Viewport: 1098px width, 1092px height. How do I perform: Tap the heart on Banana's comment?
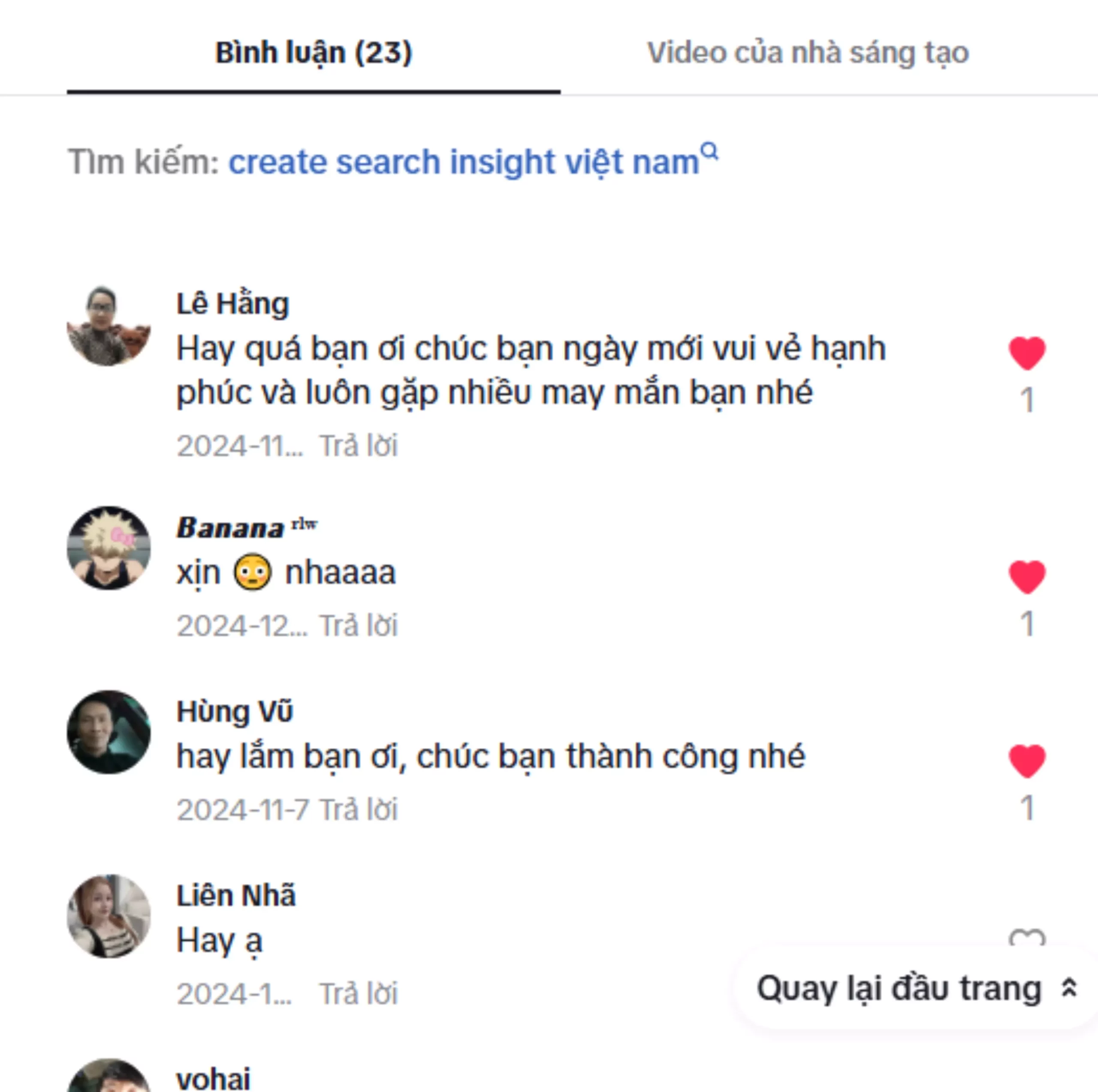1026,577
